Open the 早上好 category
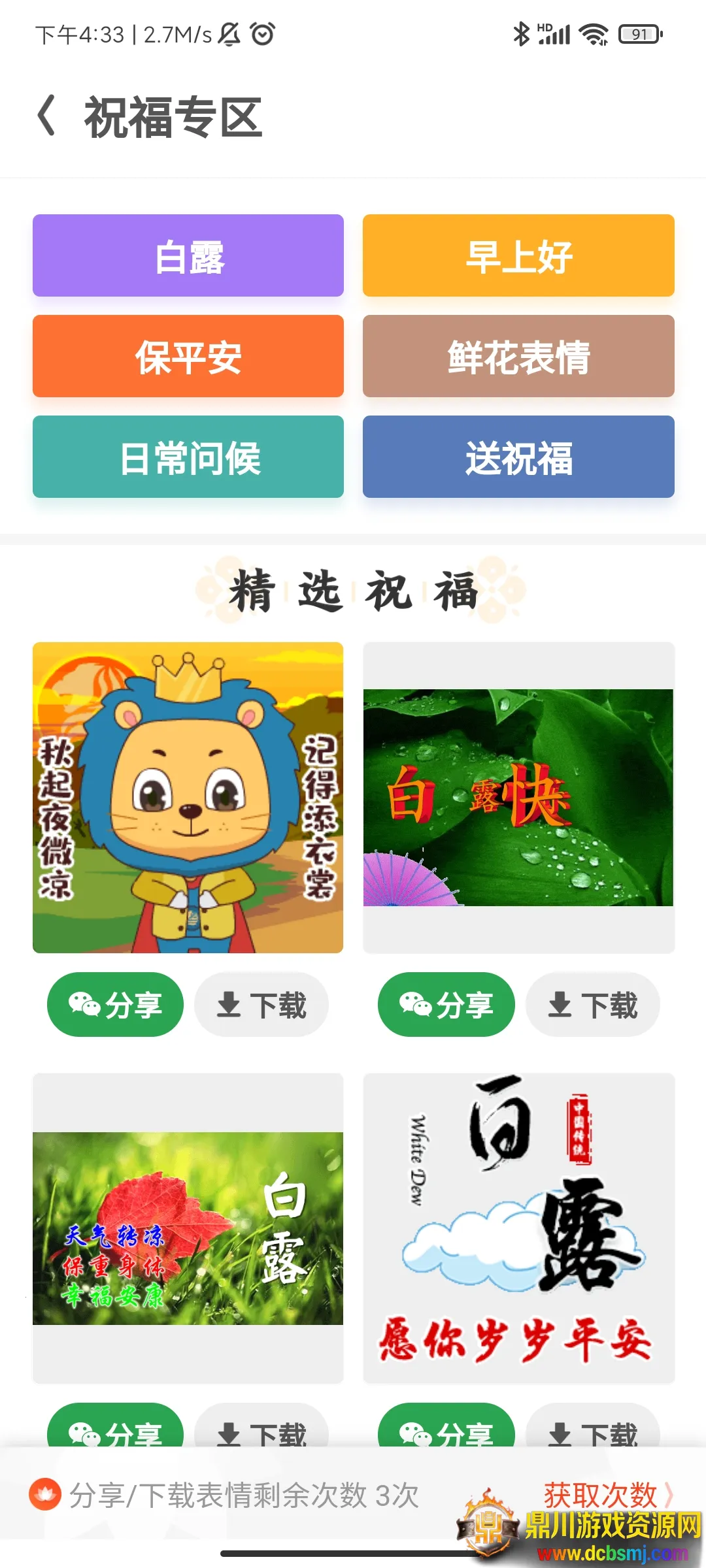Viewport: 706px width, 1568px height. (x=518, y=256)
